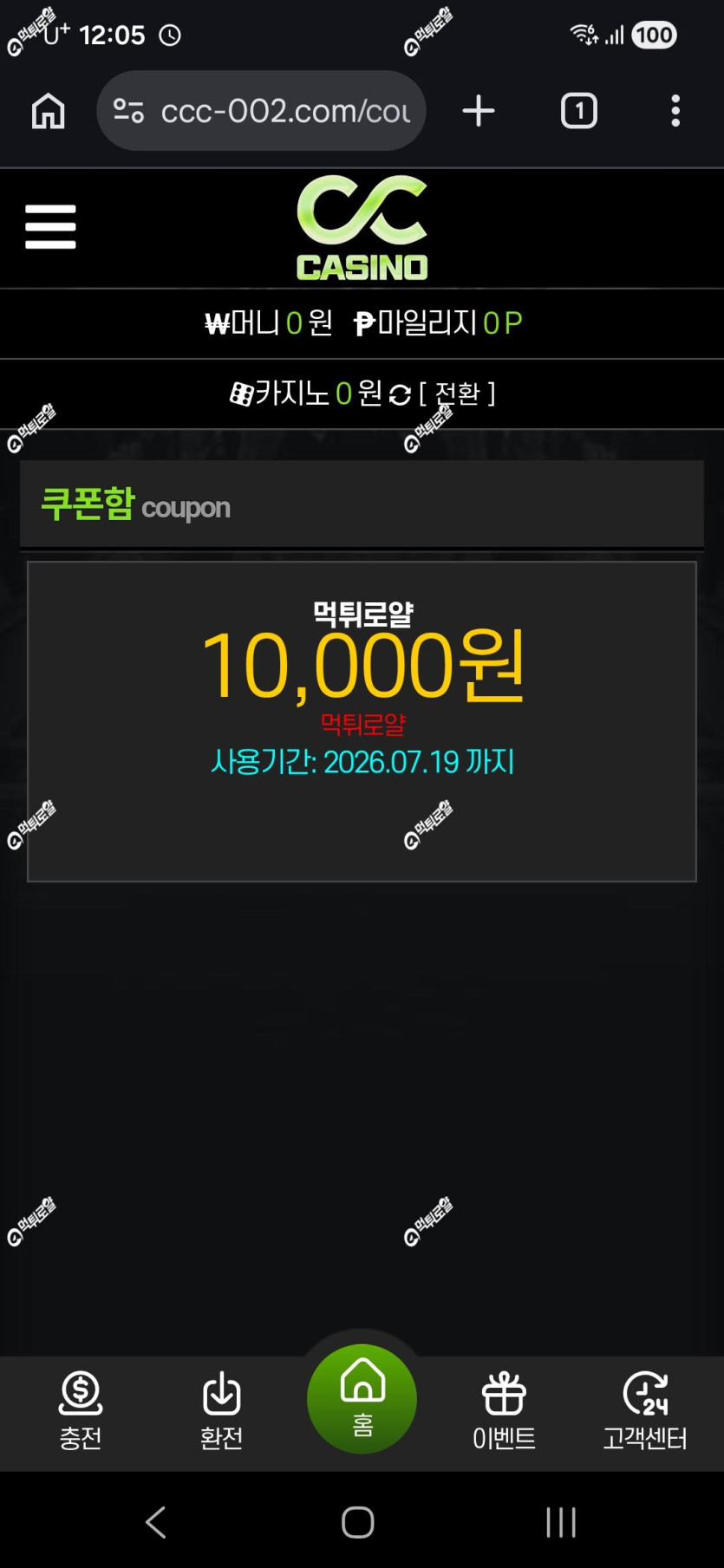Return to the 홈 tab
The height and width of the screenshot is (1568, 724).
362,1398
